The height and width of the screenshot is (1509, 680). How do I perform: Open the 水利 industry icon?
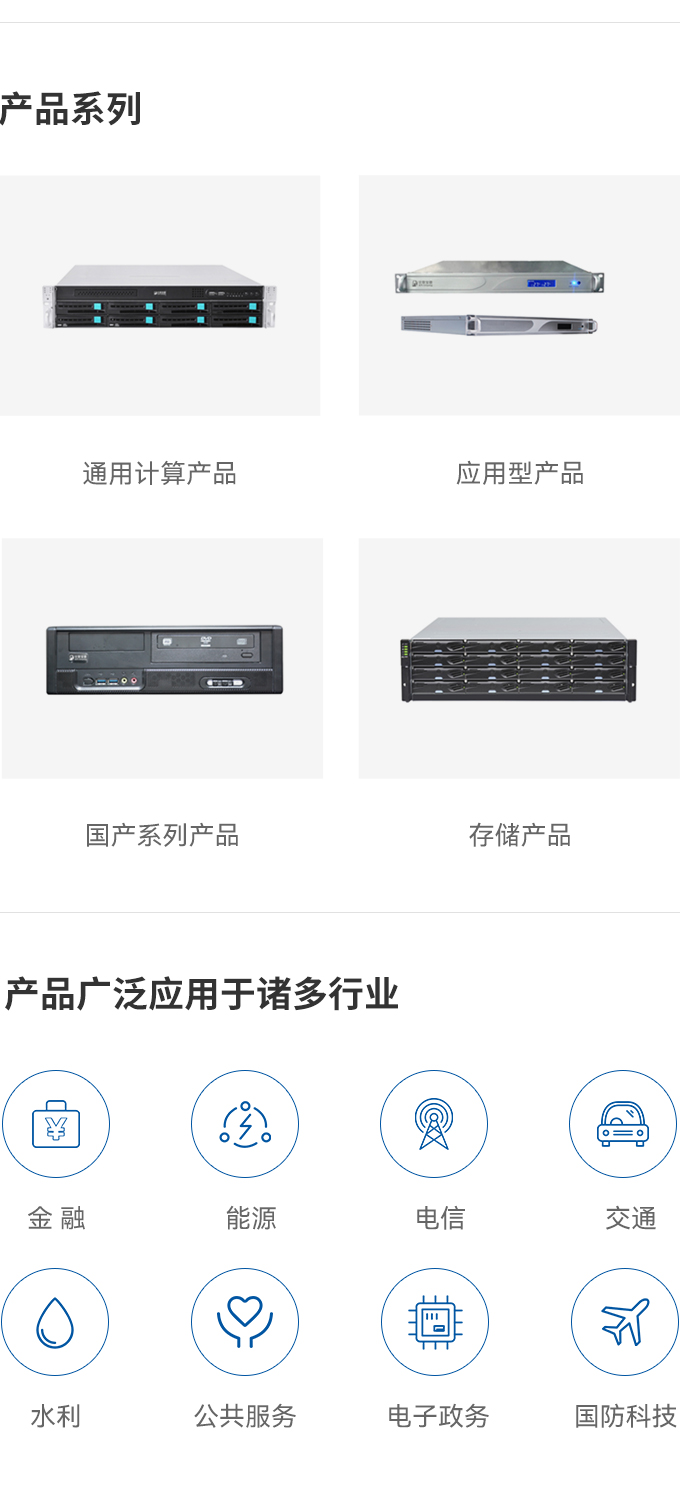(x=55, y=1322)
